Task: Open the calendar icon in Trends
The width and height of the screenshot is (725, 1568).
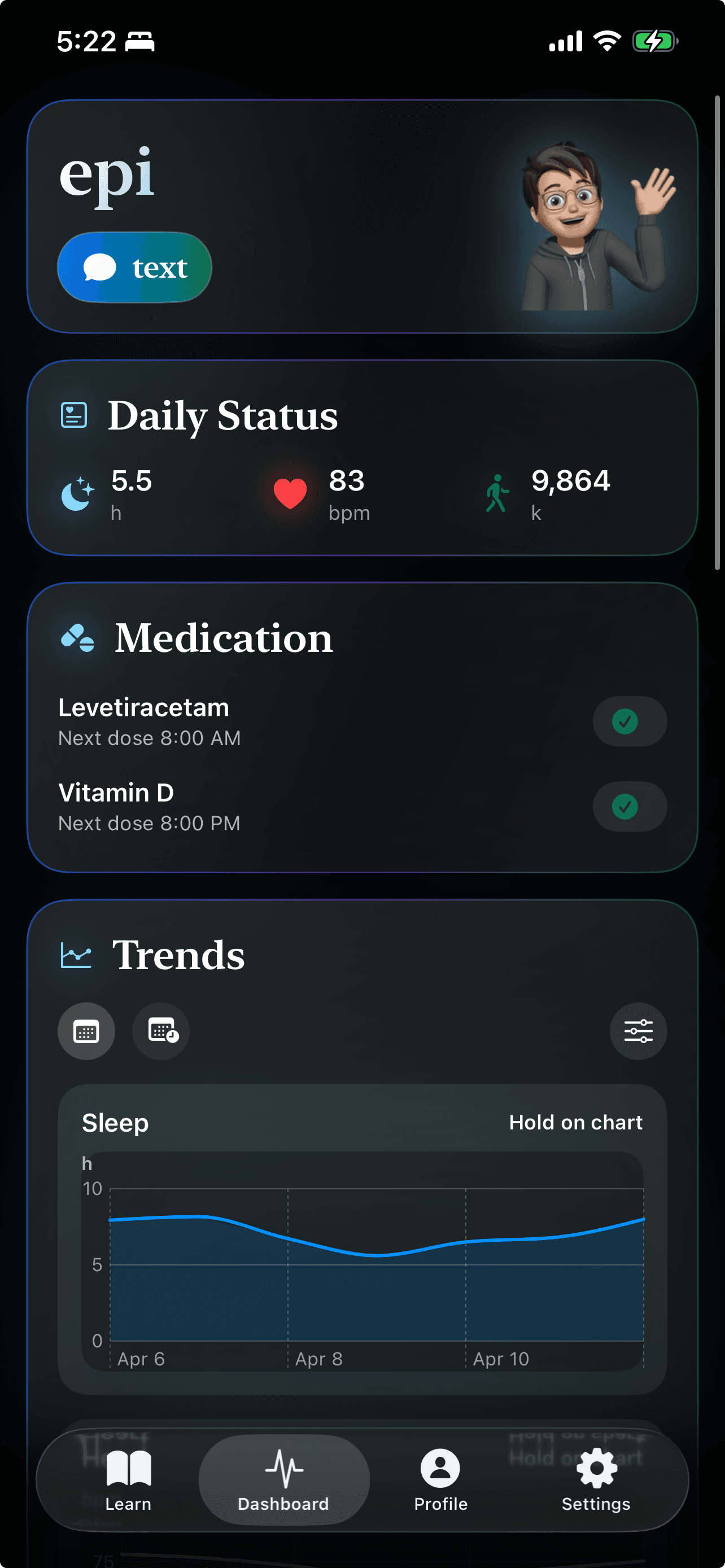Action: point(86,1031)
